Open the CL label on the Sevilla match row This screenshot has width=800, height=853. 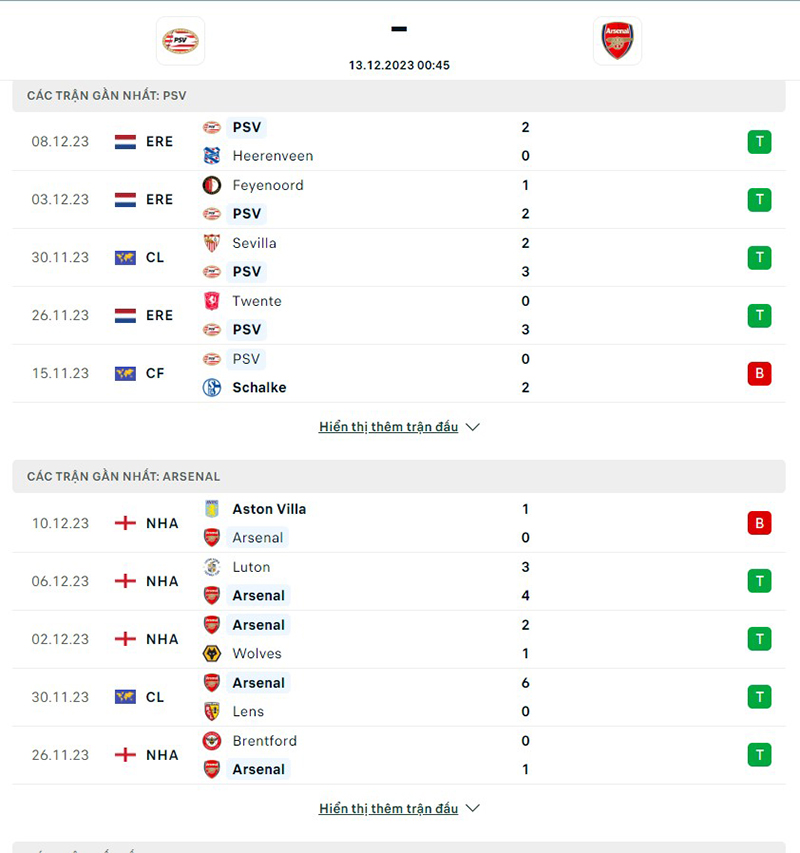tap(155, 257)
